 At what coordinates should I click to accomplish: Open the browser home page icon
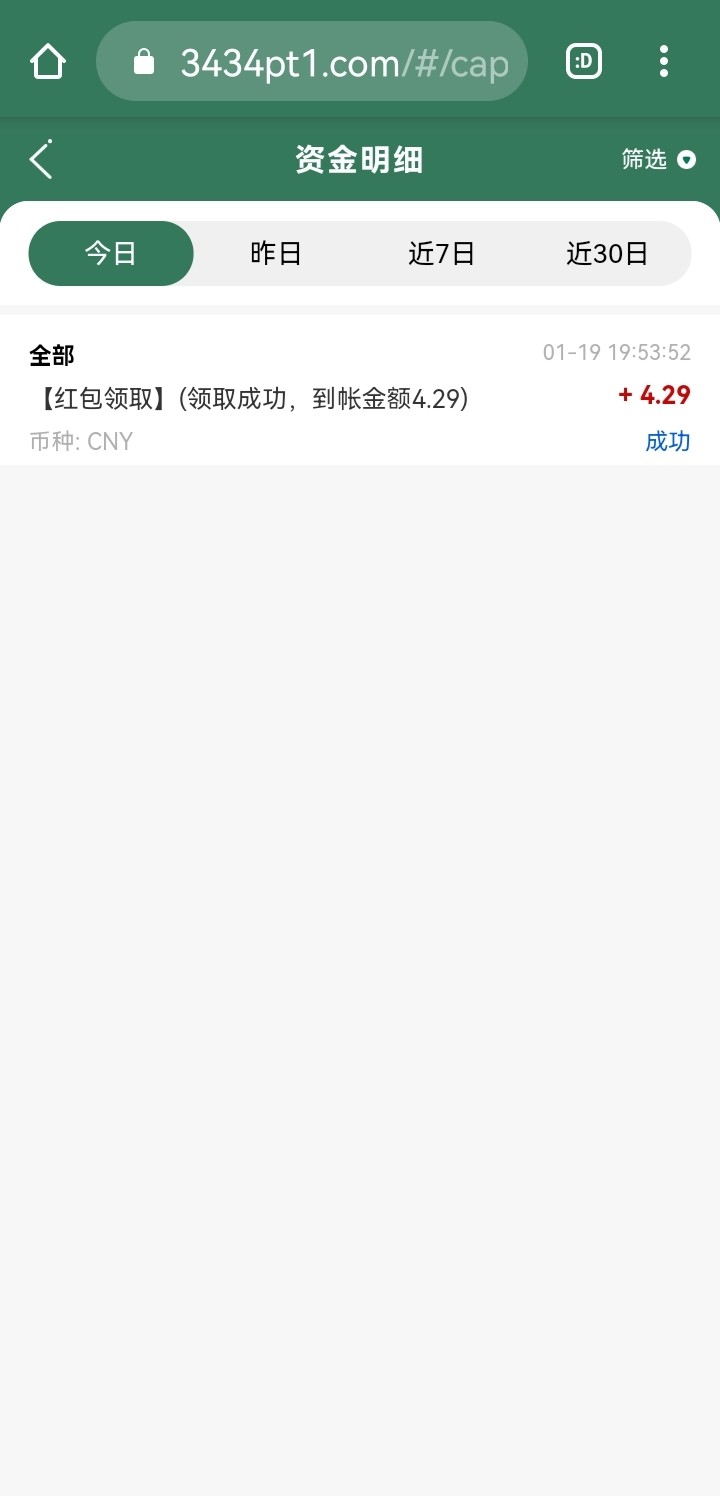click(x=48, y=62)
